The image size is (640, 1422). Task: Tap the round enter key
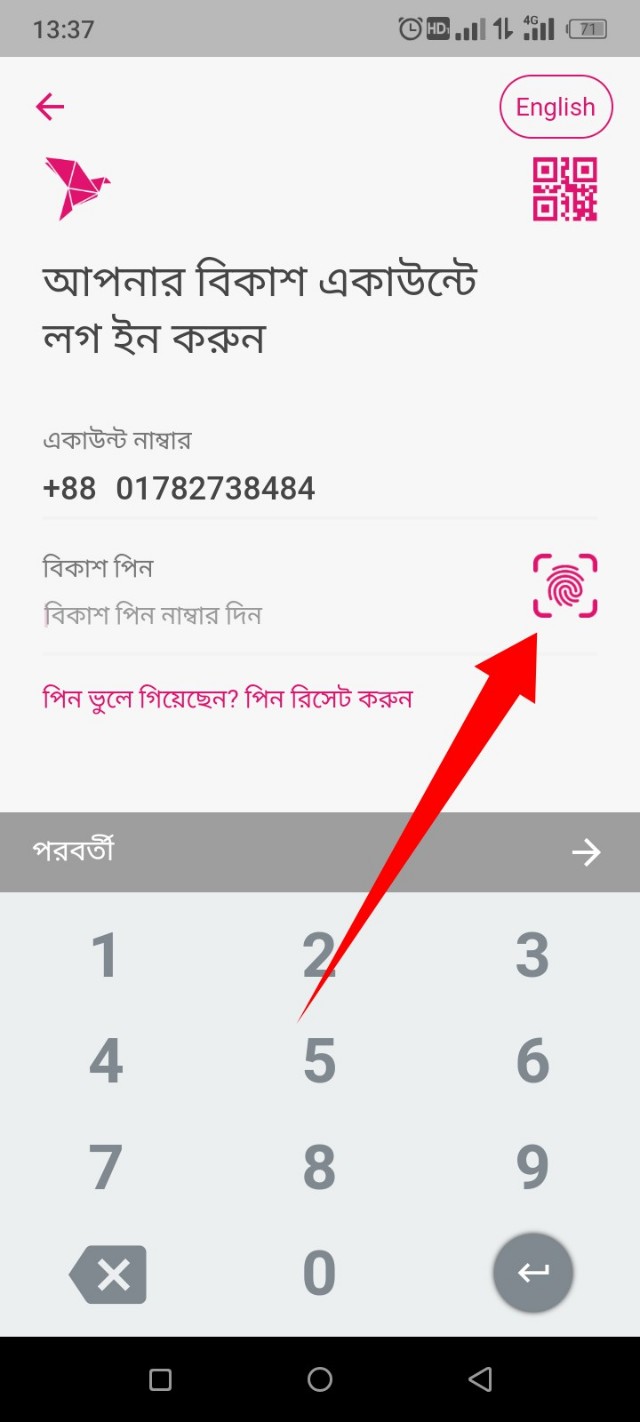[532, 1273]
